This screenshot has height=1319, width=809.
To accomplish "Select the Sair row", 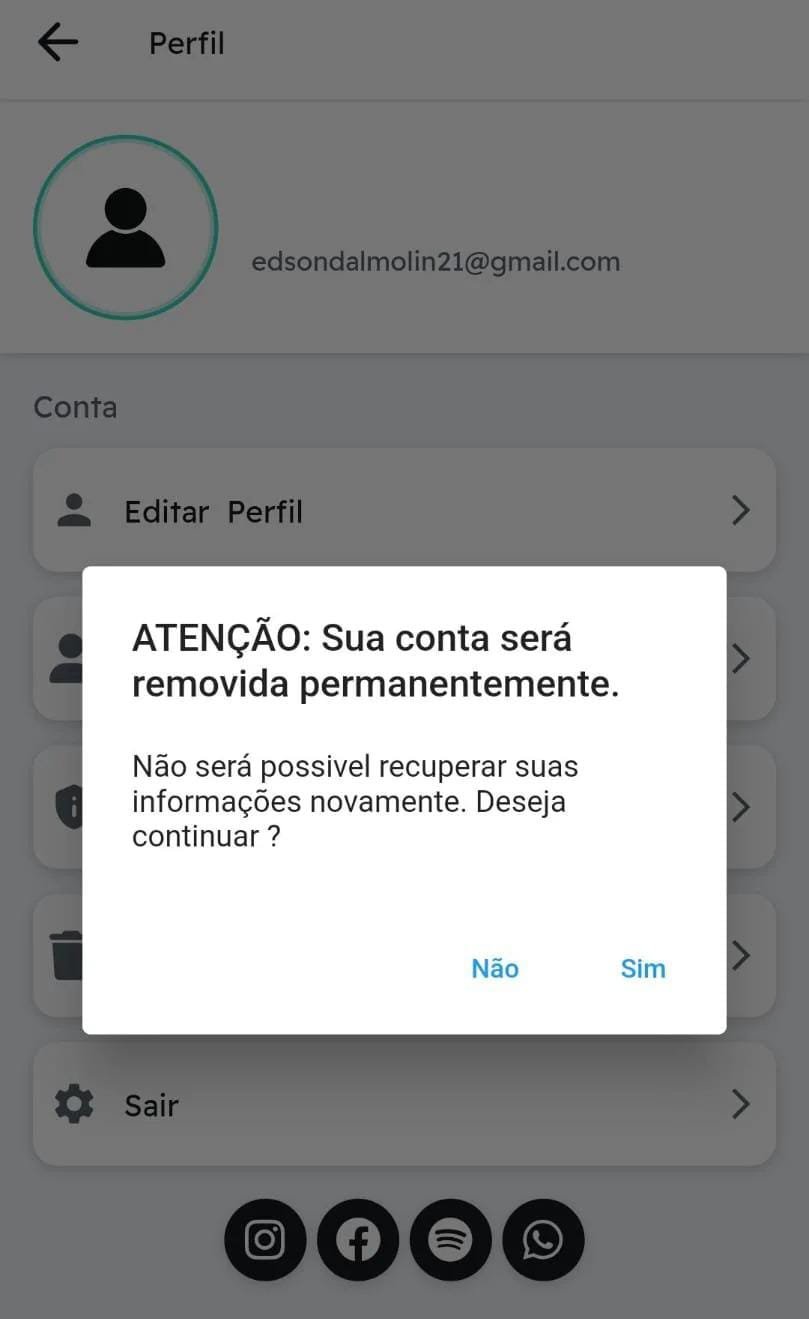I will pos(404,1104).
